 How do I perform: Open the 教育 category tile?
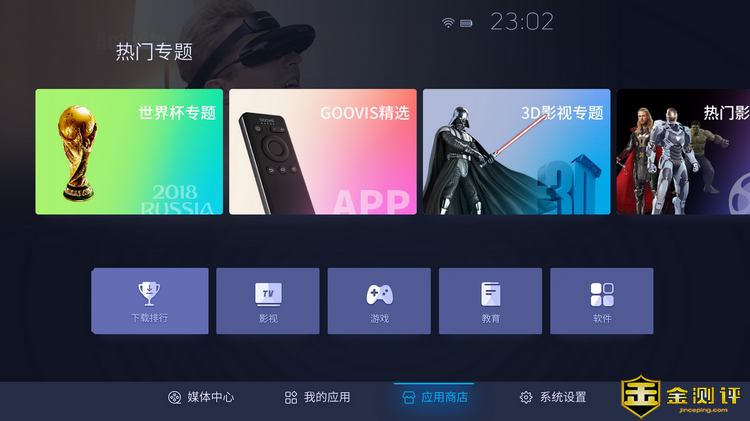(x=490, y=301)
